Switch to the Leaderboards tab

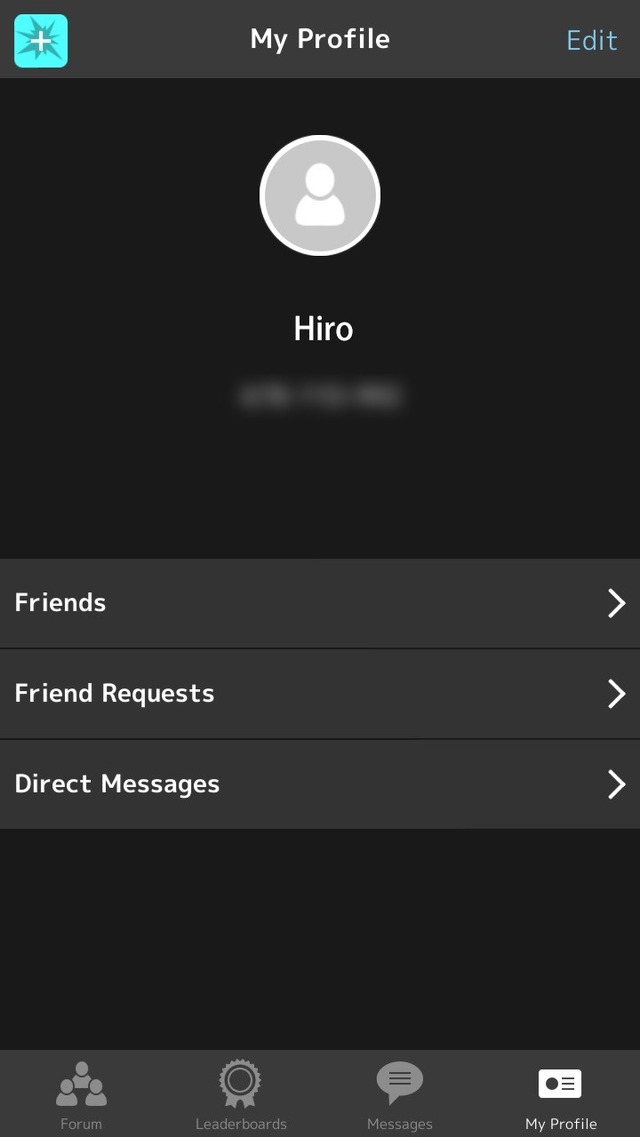point(241,1095)
